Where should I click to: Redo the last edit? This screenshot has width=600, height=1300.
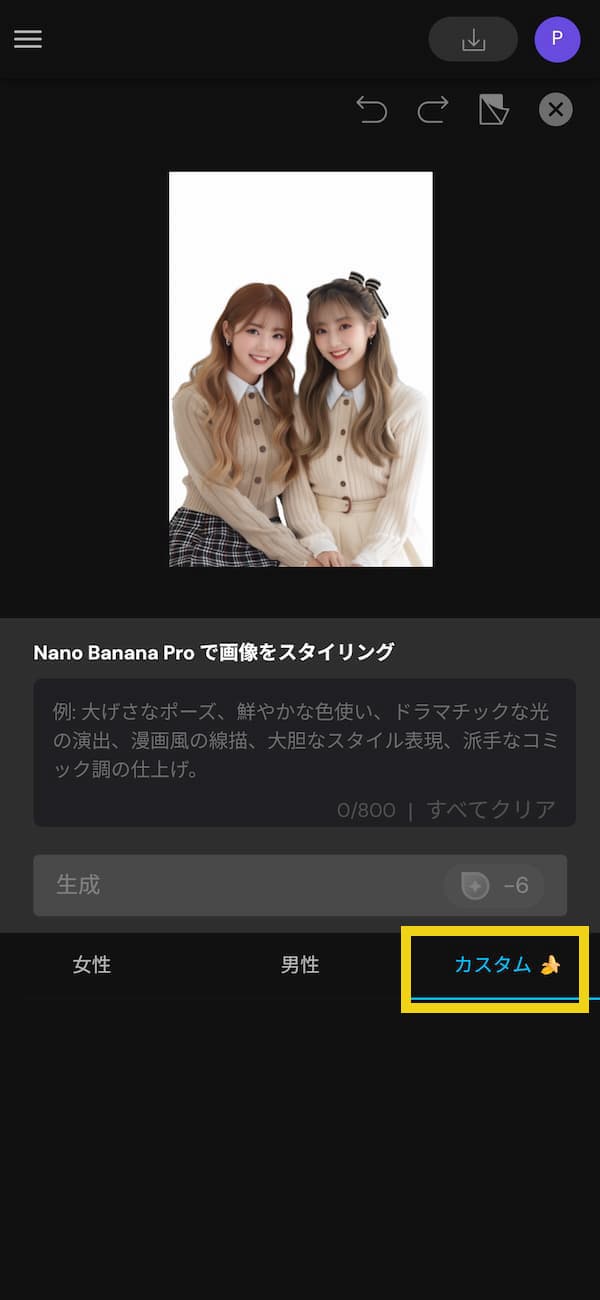432,110
